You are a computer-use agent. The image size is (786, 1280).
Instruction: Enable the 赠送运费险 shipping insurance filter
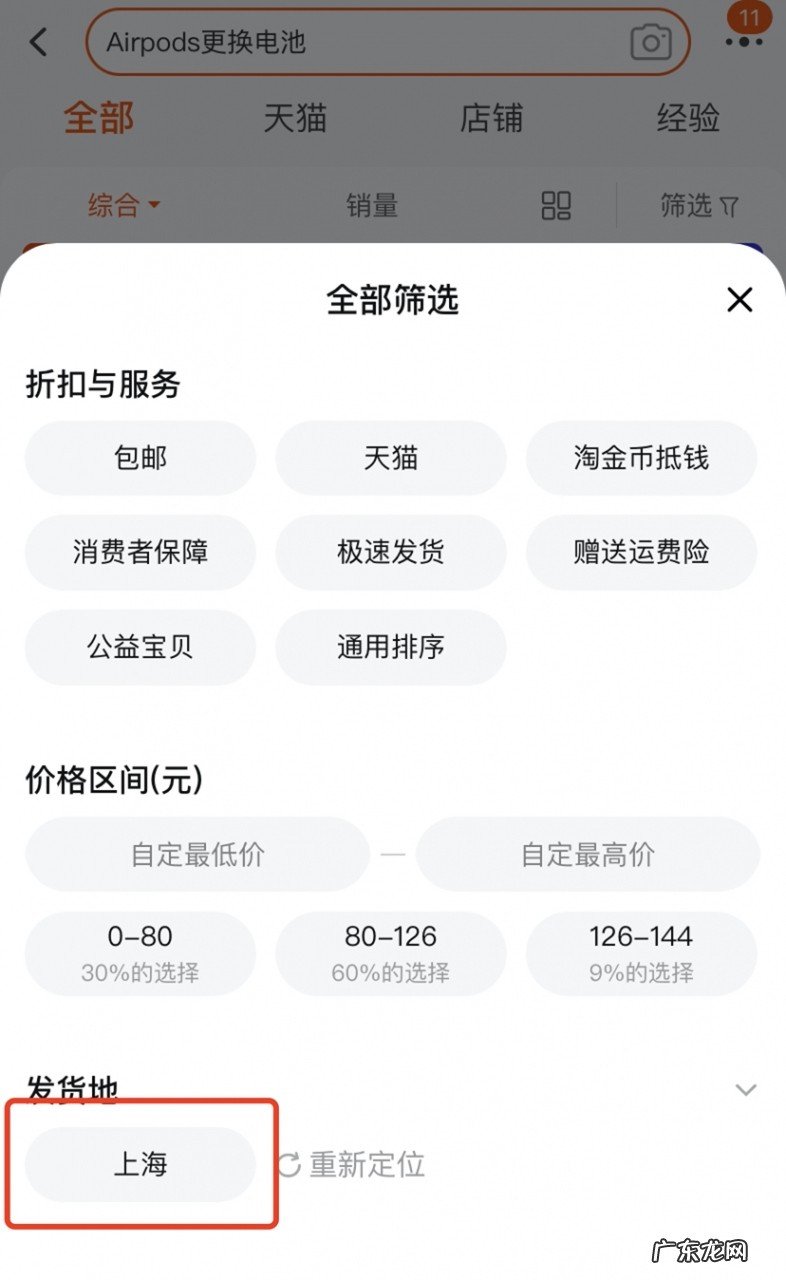641,552
